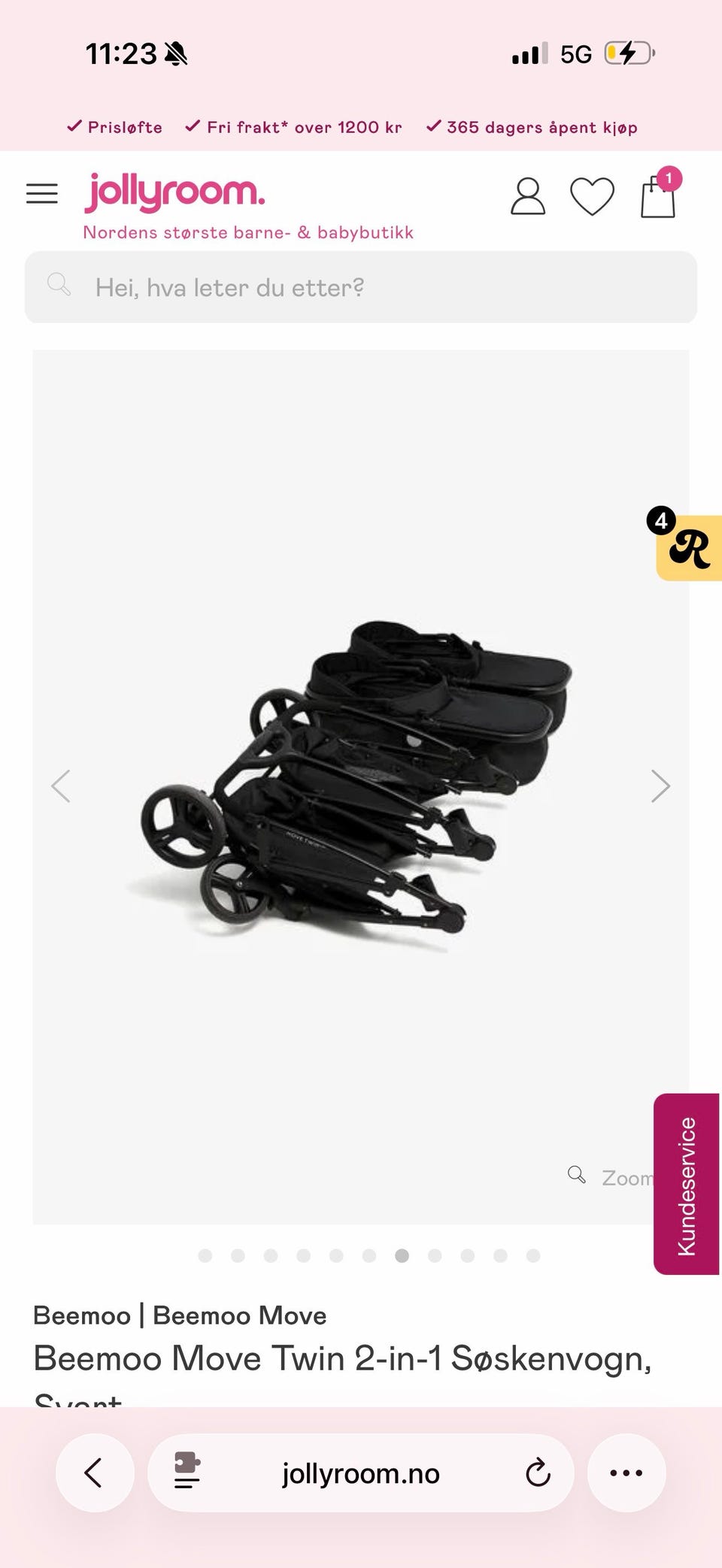Show the next product image
The height and width of the screenshot is (1568, 722).
click(x=660, y=786)
